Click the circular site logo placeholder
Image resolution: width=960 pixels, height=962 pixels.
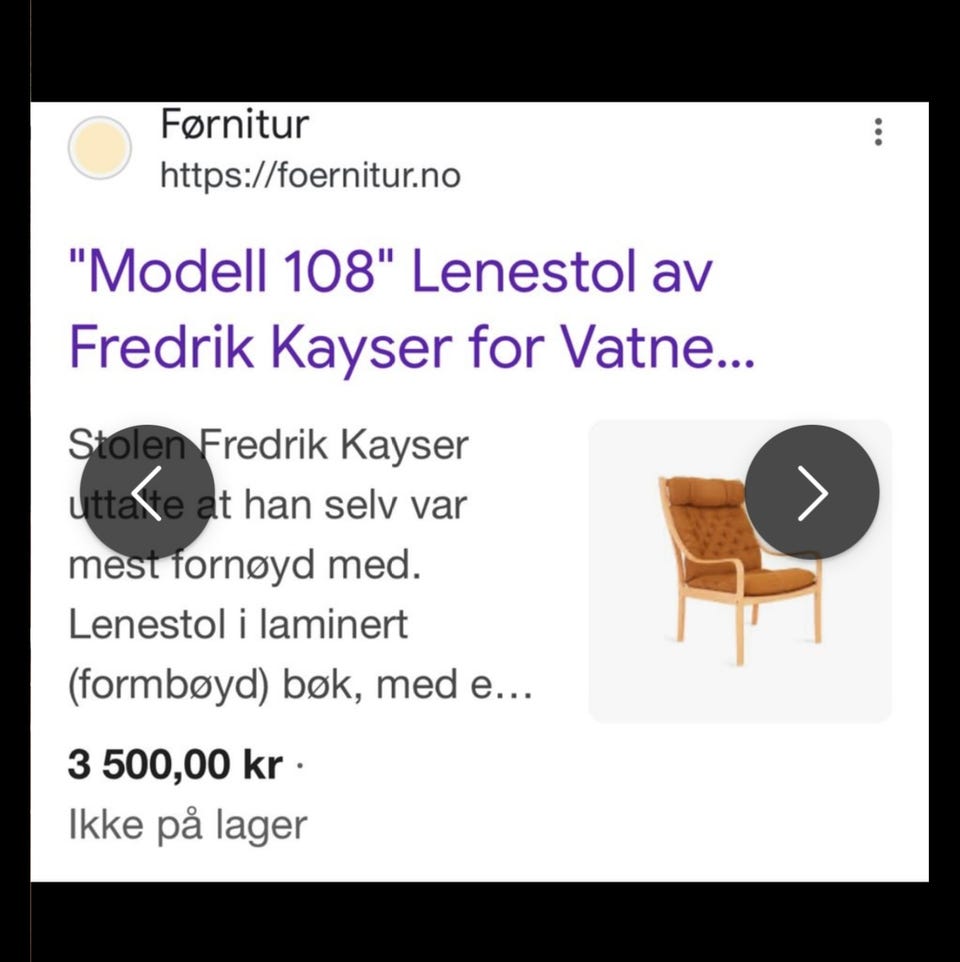coord(100,148)
